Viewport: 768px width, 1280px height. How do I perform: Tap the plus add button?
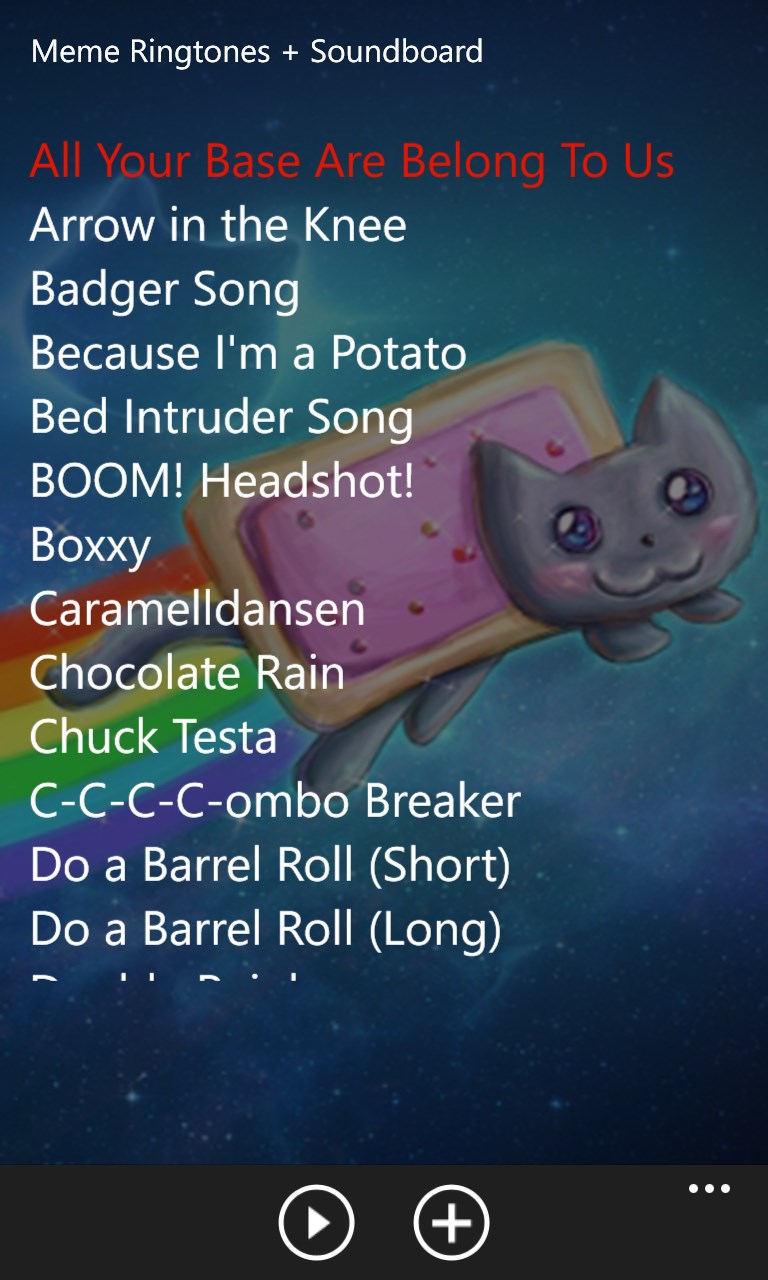click(x=451, y=1222)
